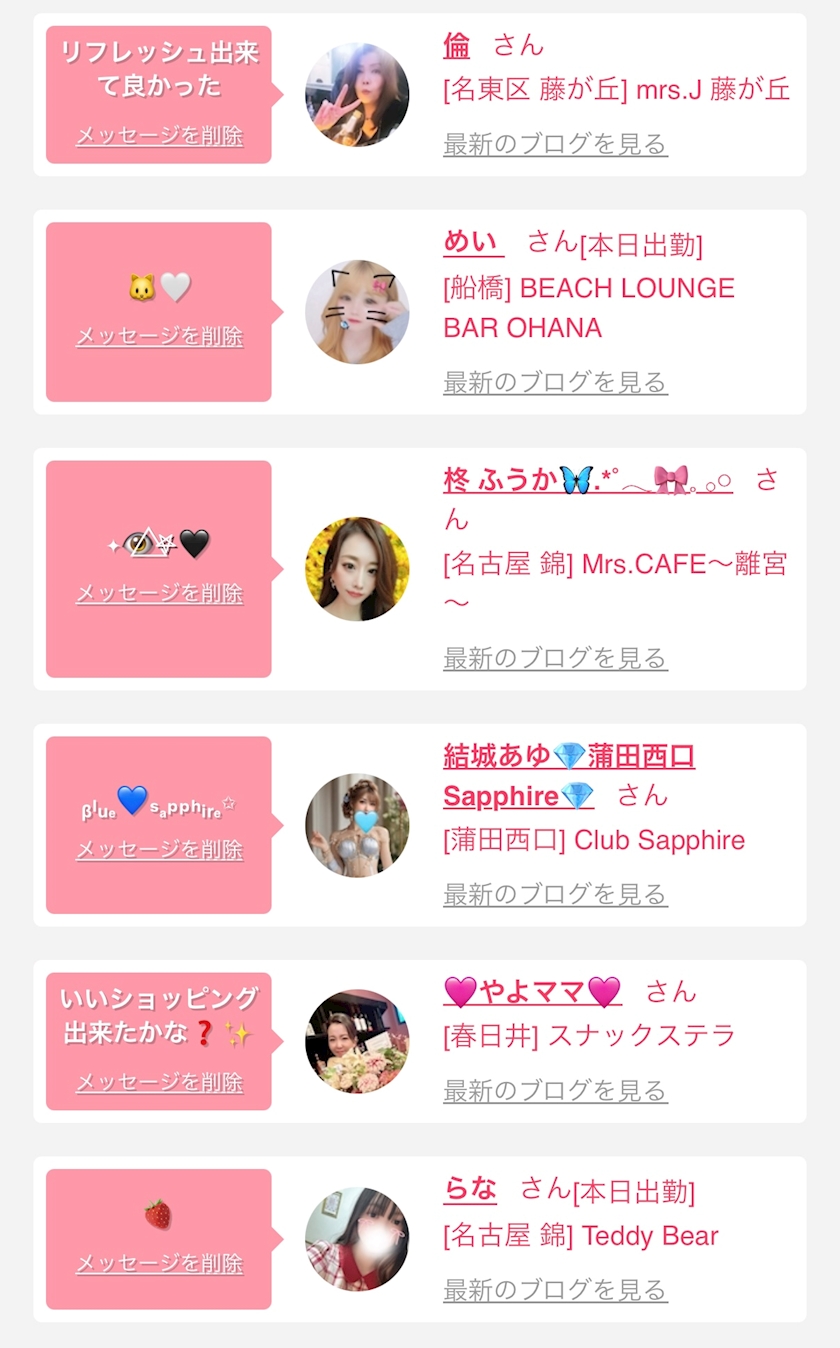Delete message in 柊 ふうか's card

click(x=159, y=593)
